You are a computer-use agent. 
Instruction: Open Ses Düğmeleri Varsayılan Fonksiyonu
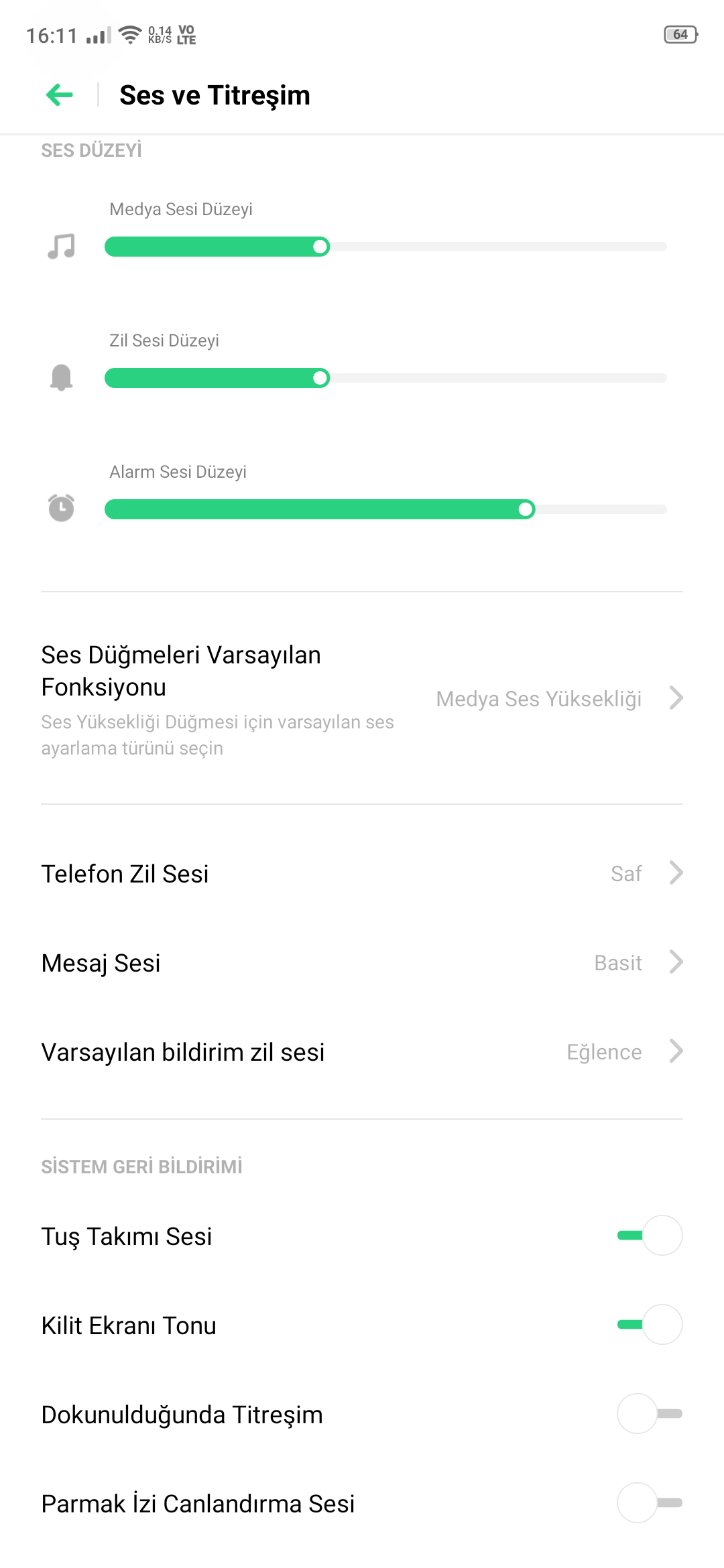pyautogui.click(x=362, y=698)
